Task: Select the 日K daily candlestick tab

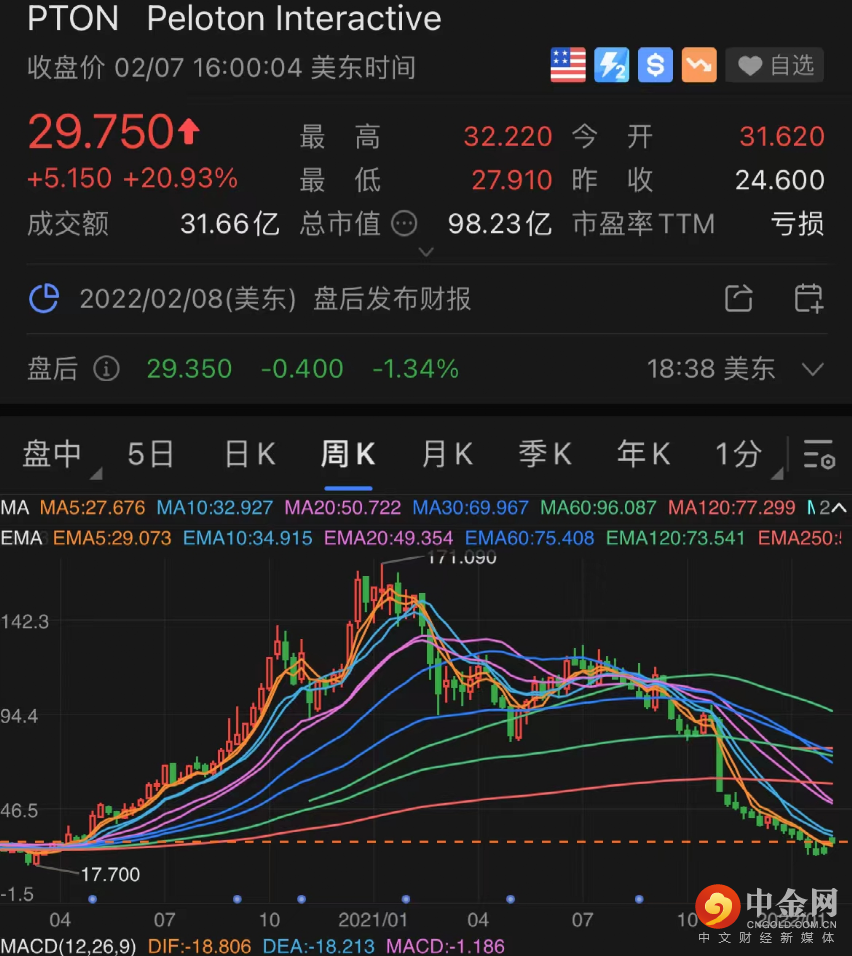Action: pos(249,454)
